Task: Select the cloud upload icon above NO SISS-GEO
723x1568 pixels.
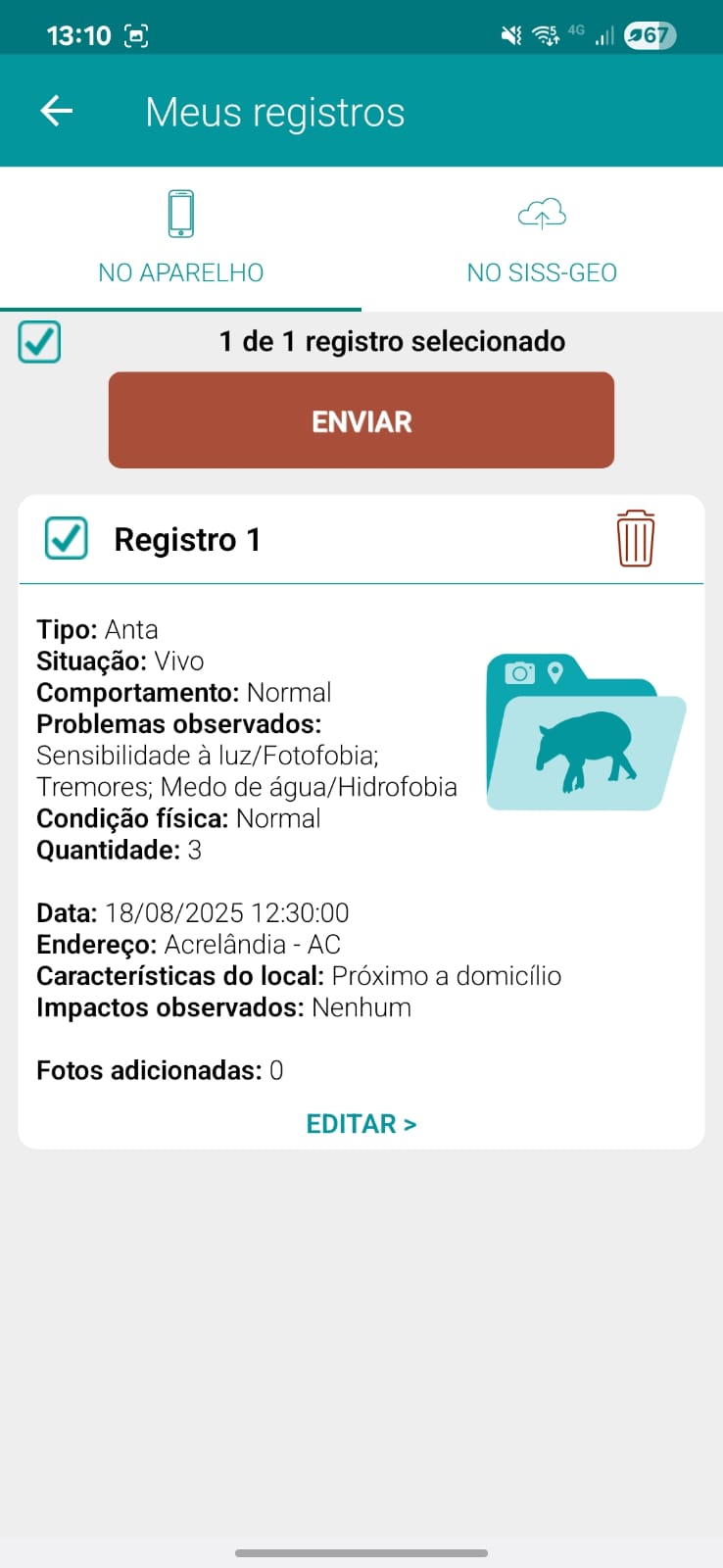Action: (x=542, y=212)
